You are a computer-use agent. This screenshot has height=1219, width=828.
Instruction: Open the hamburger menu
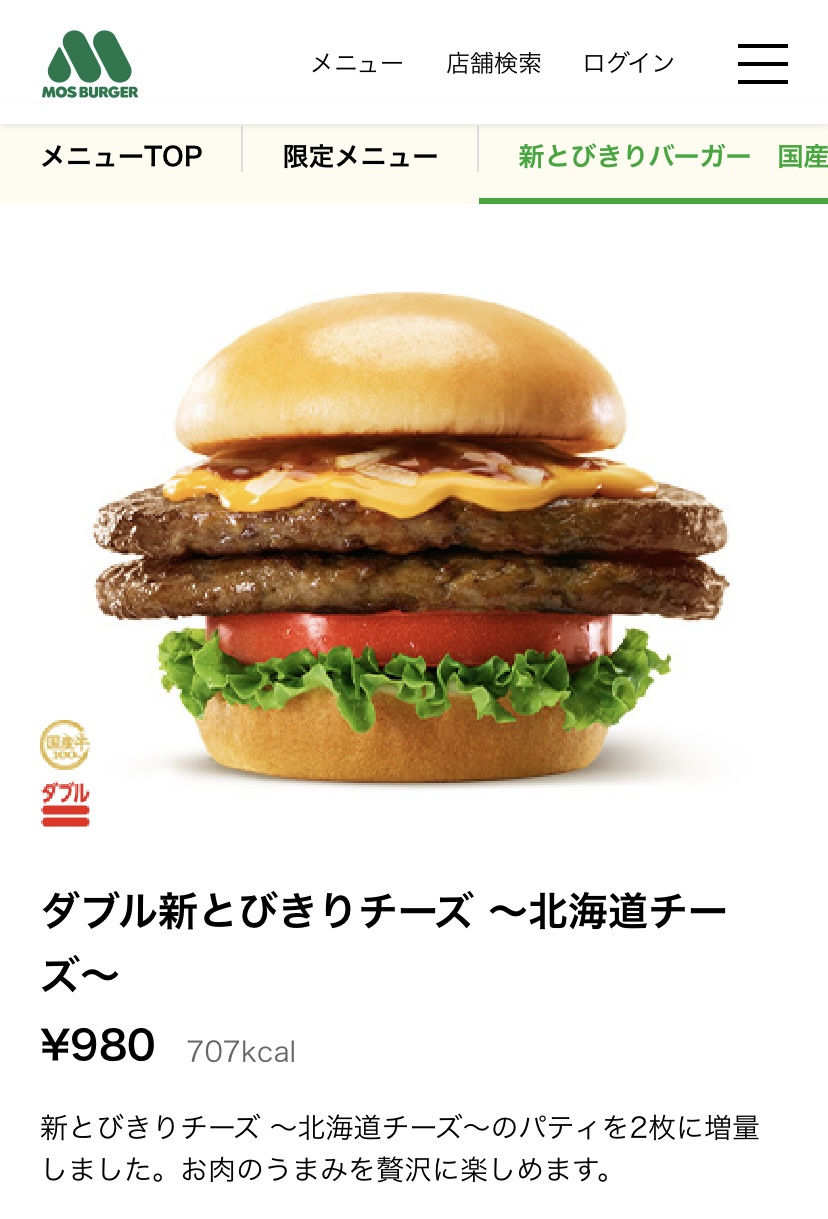pyautogui.click(x=763, y=64)
